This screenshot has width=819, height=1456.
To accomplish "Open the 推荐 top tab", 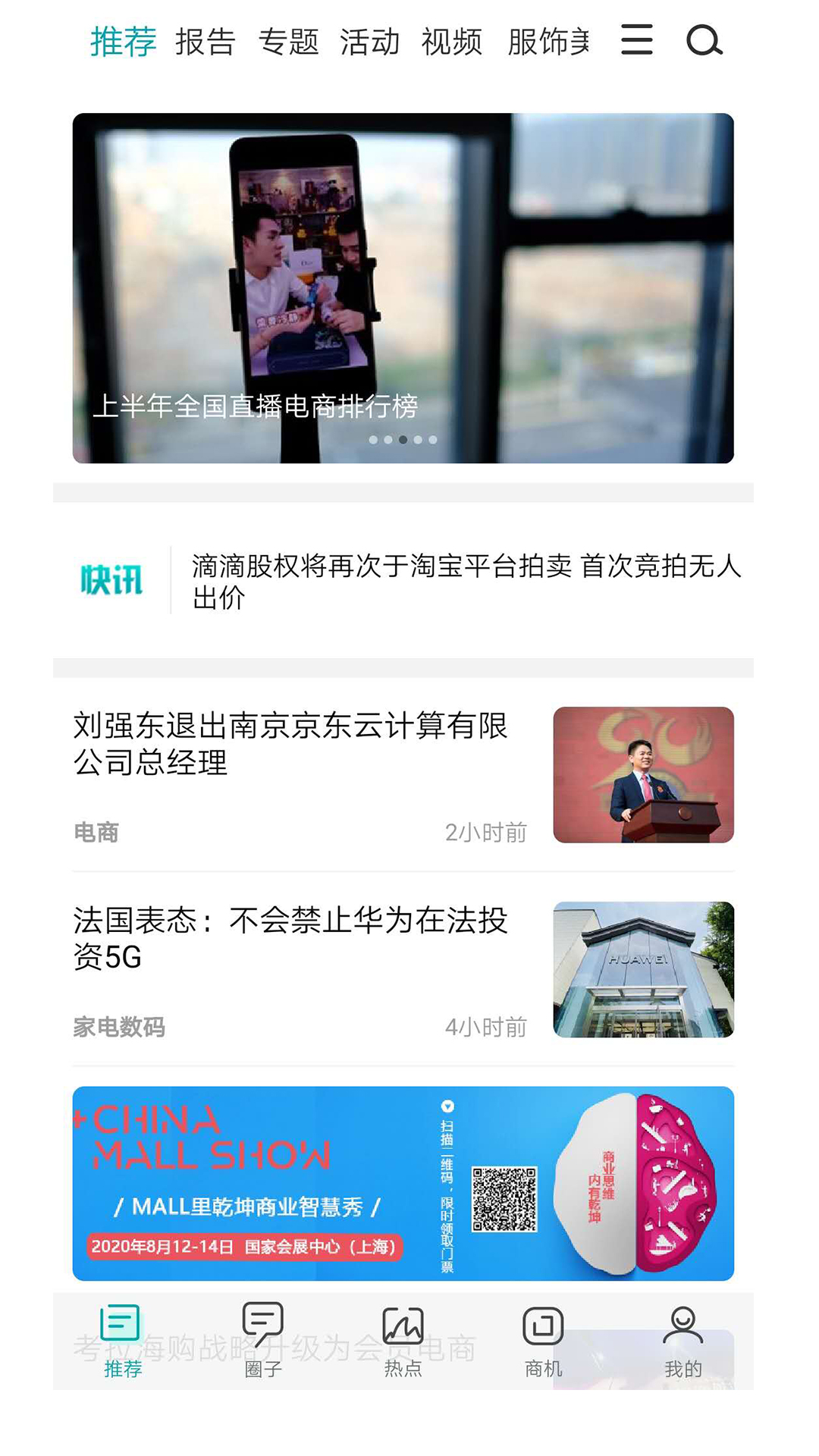I will pyautogui.click(x=123, y=42).
